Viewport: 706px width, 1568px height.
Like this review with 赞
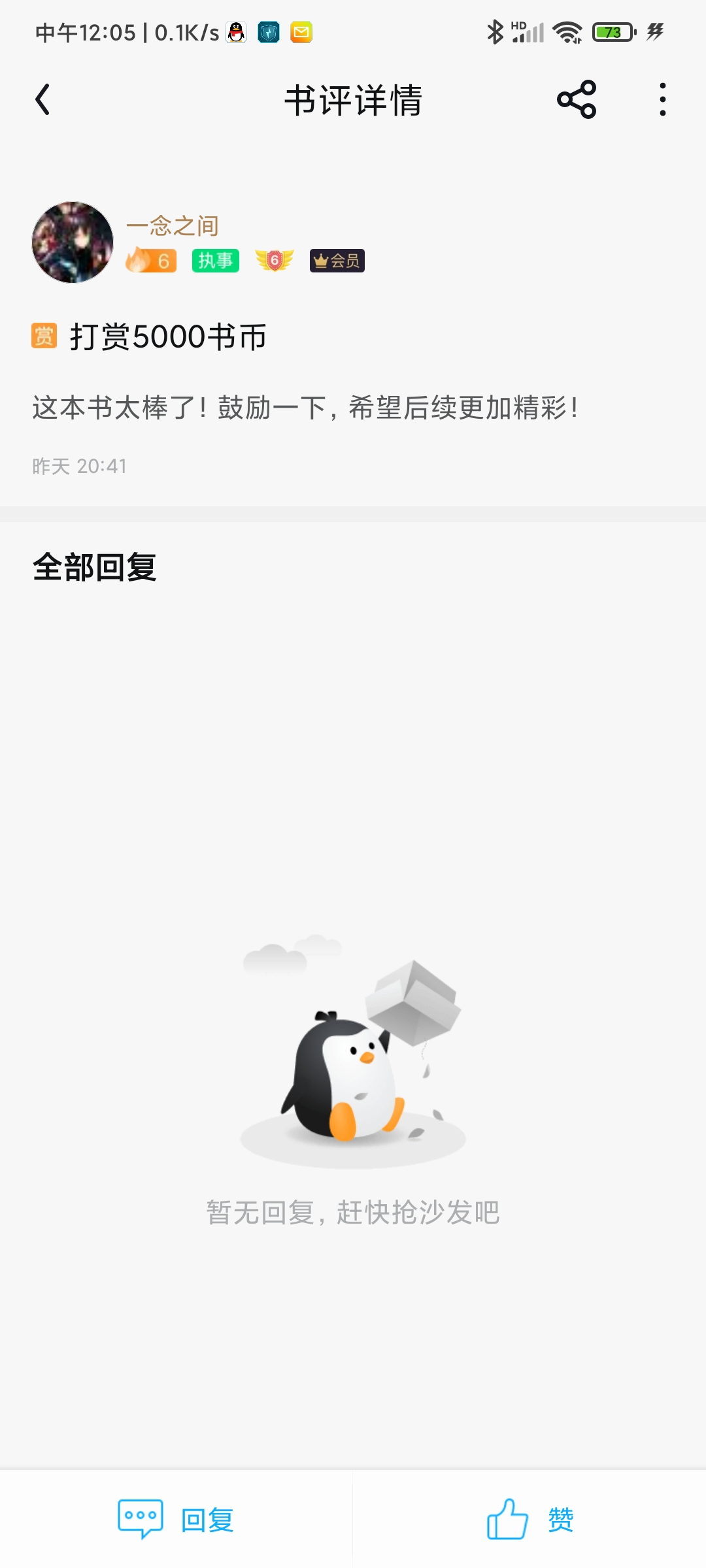pos(529,1519)
